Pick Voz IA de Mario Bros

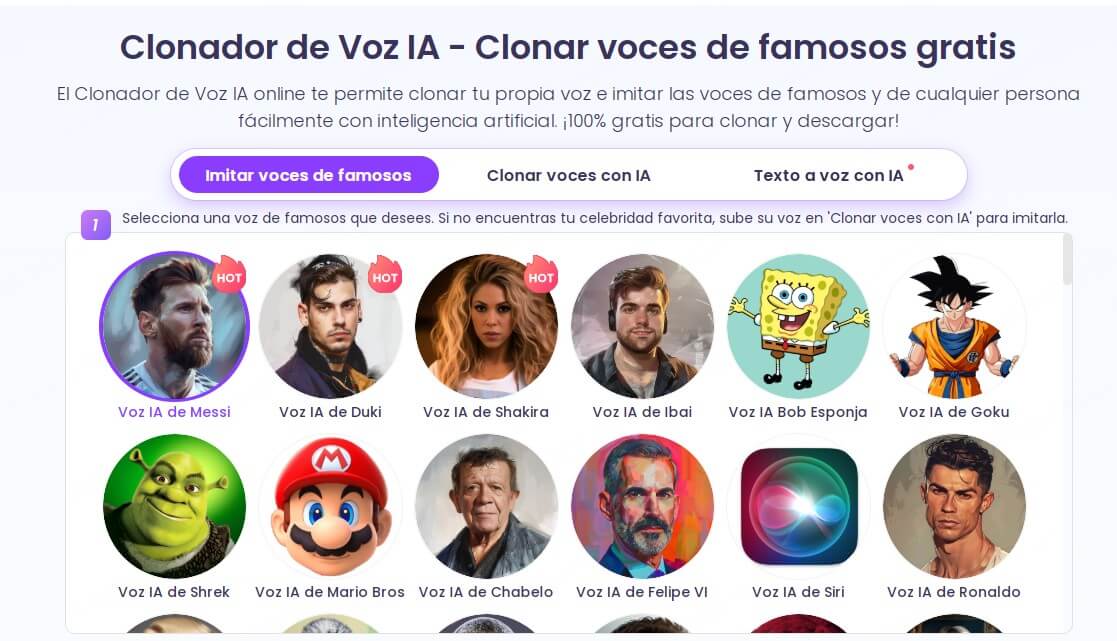point(330,507)
